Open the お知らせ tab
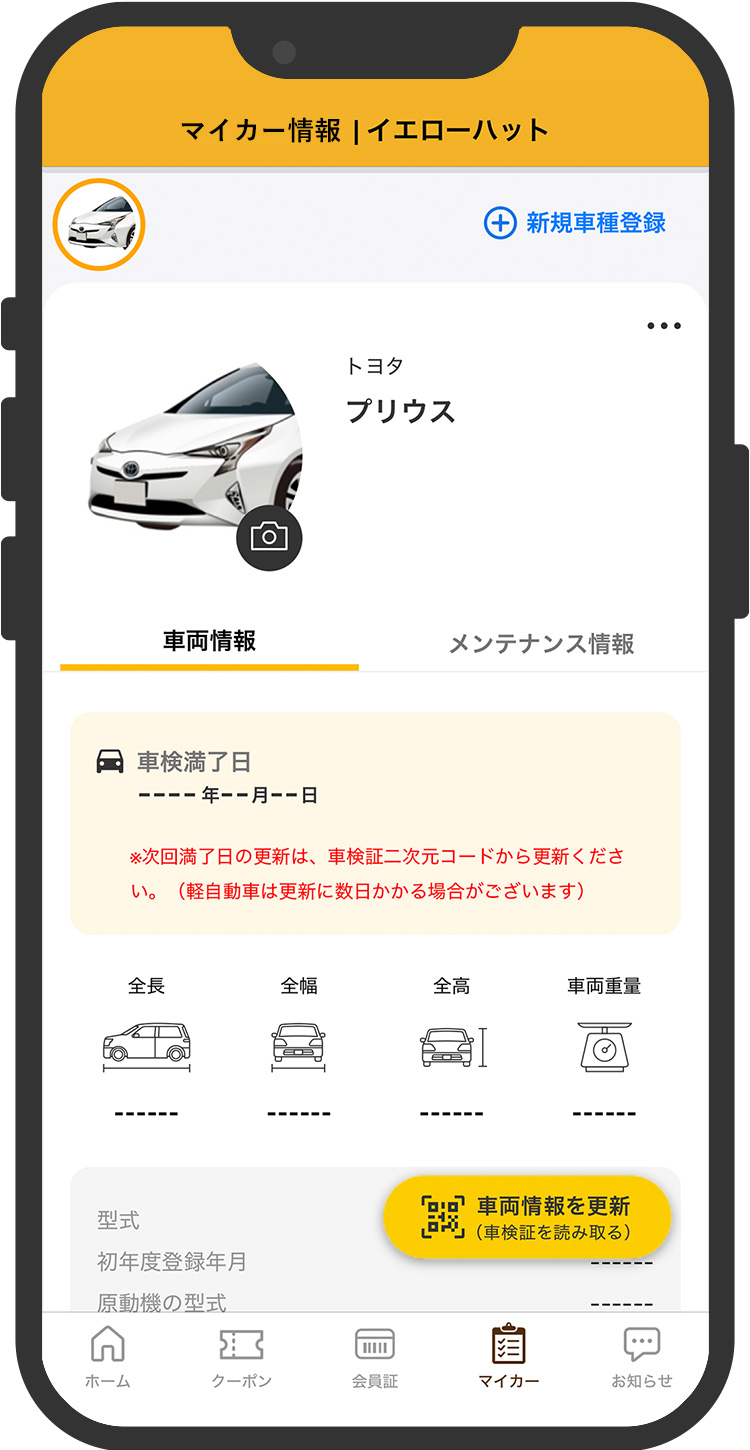The width and height of the screenshot is (750, 1450). point(642,1357)
